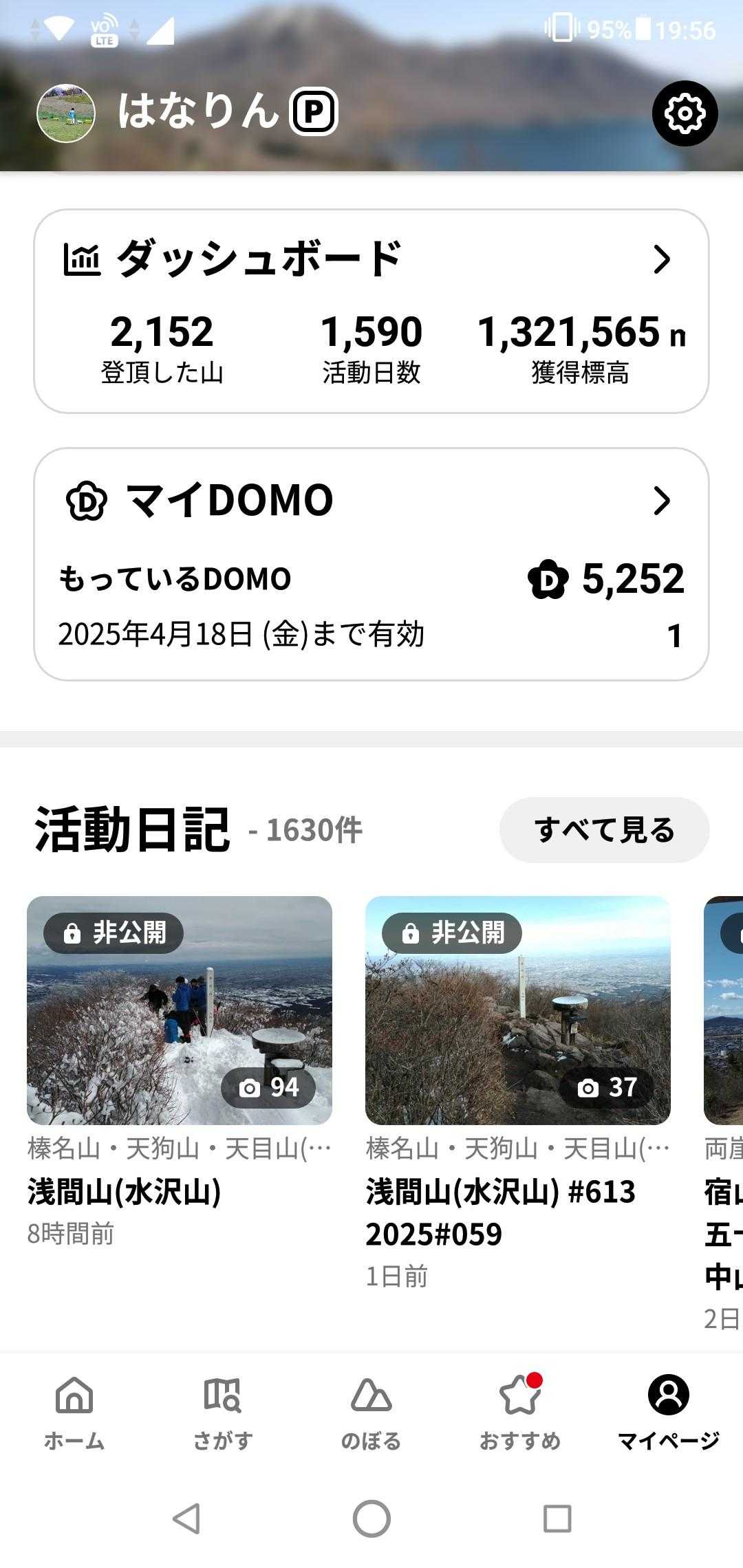Open the 浅間山(水沢山) diary from 8時間前

[x=180, y=1011]
